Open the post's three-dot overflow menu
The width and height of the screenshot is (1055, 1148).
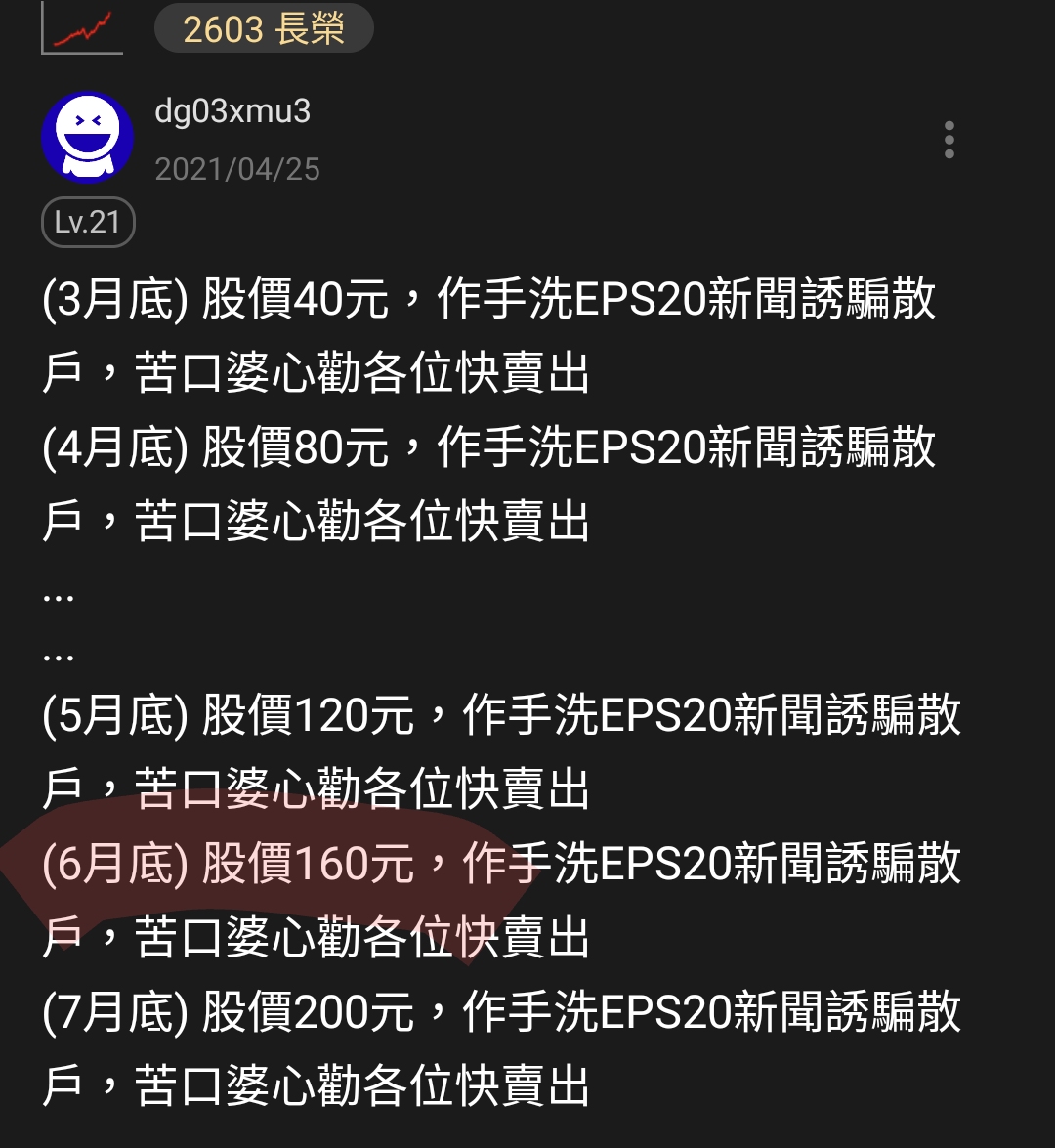coord(949,141)
